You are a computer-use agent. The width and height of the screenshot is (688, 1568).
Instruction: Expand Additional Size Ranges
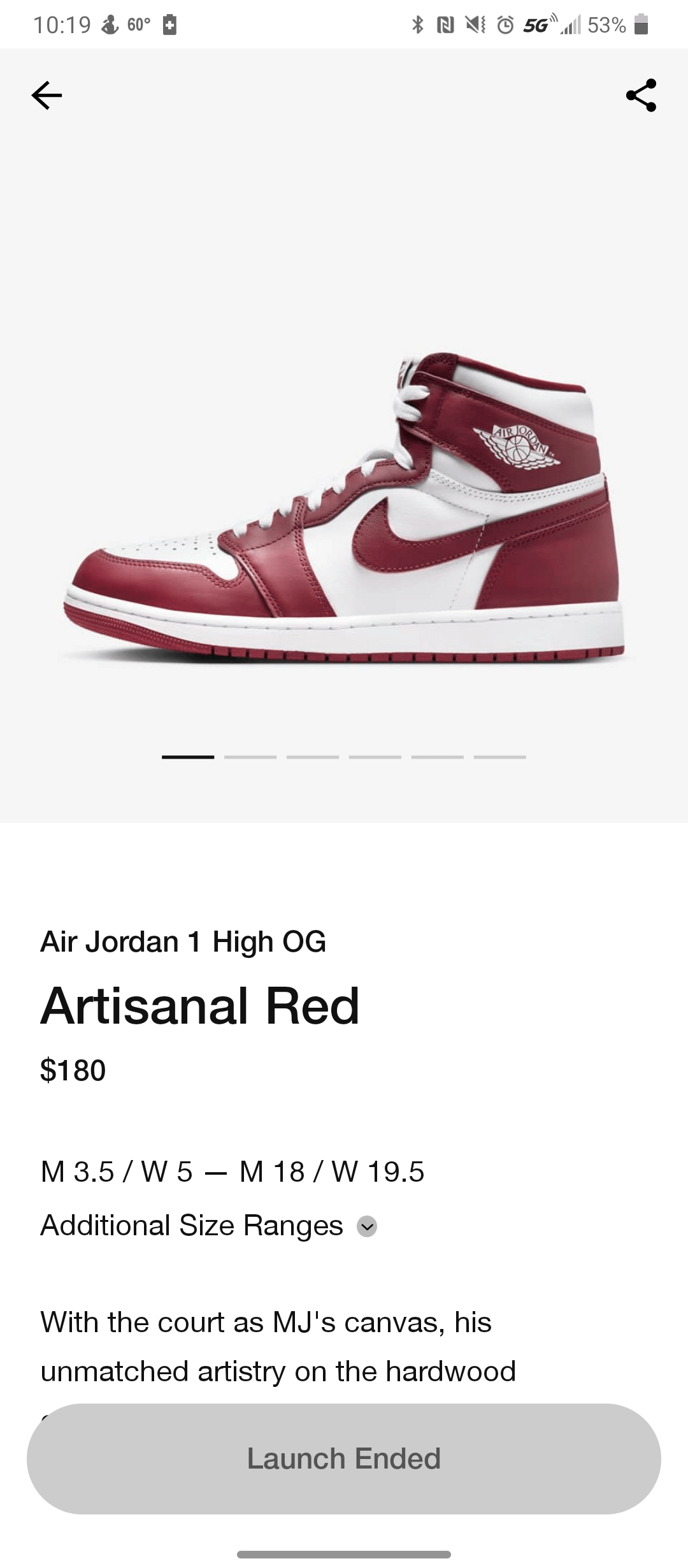point(191,1226)
